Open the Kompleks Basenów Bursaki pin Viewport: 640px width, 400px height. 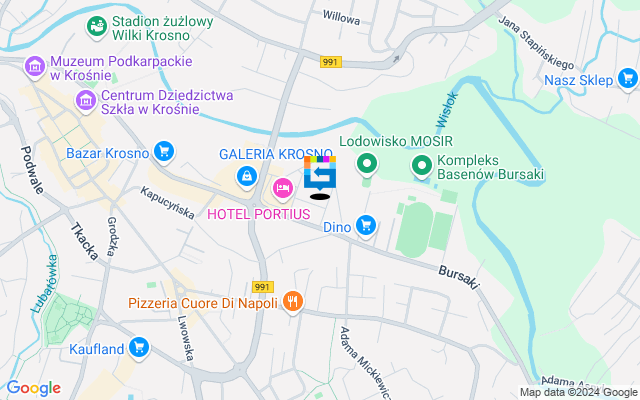point(422,165)
